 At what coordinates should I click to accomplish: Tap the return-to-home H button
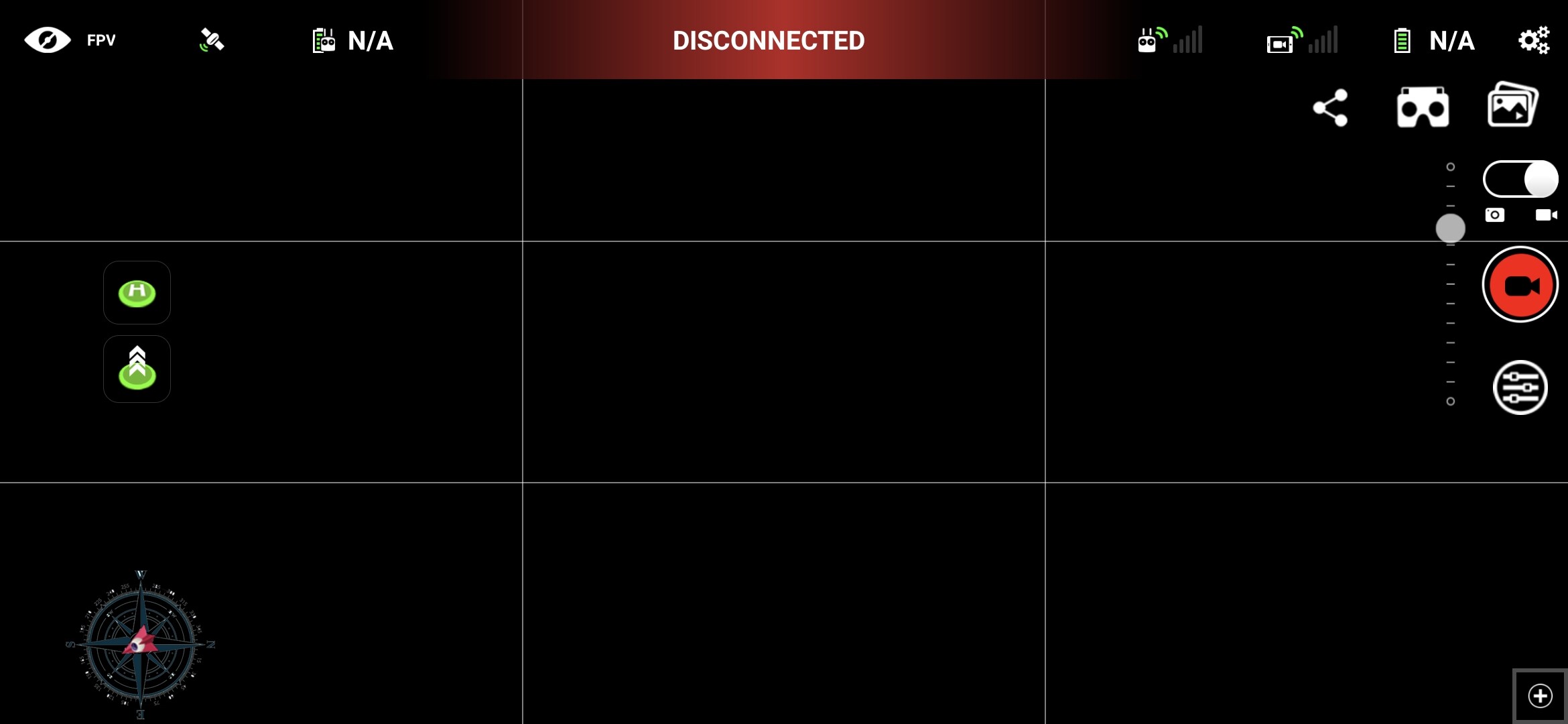pyautogui.click(x=137, y=293)
